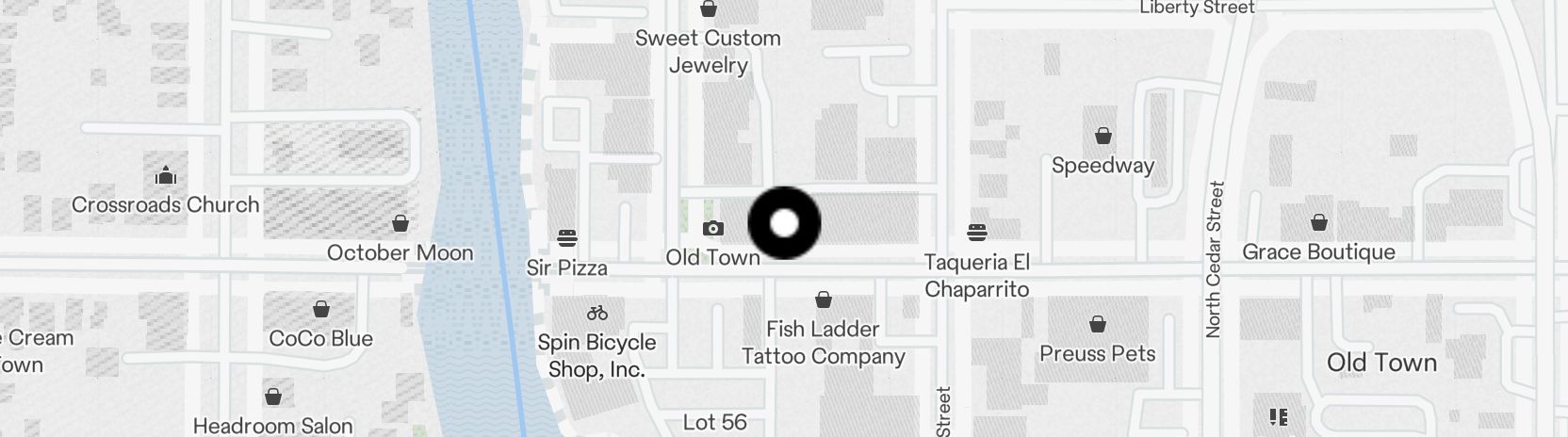The width and height of the screenshot is (1568, 437).
Task: Select the CoCo Blue shop marker
Action: (x=321, y=309)
